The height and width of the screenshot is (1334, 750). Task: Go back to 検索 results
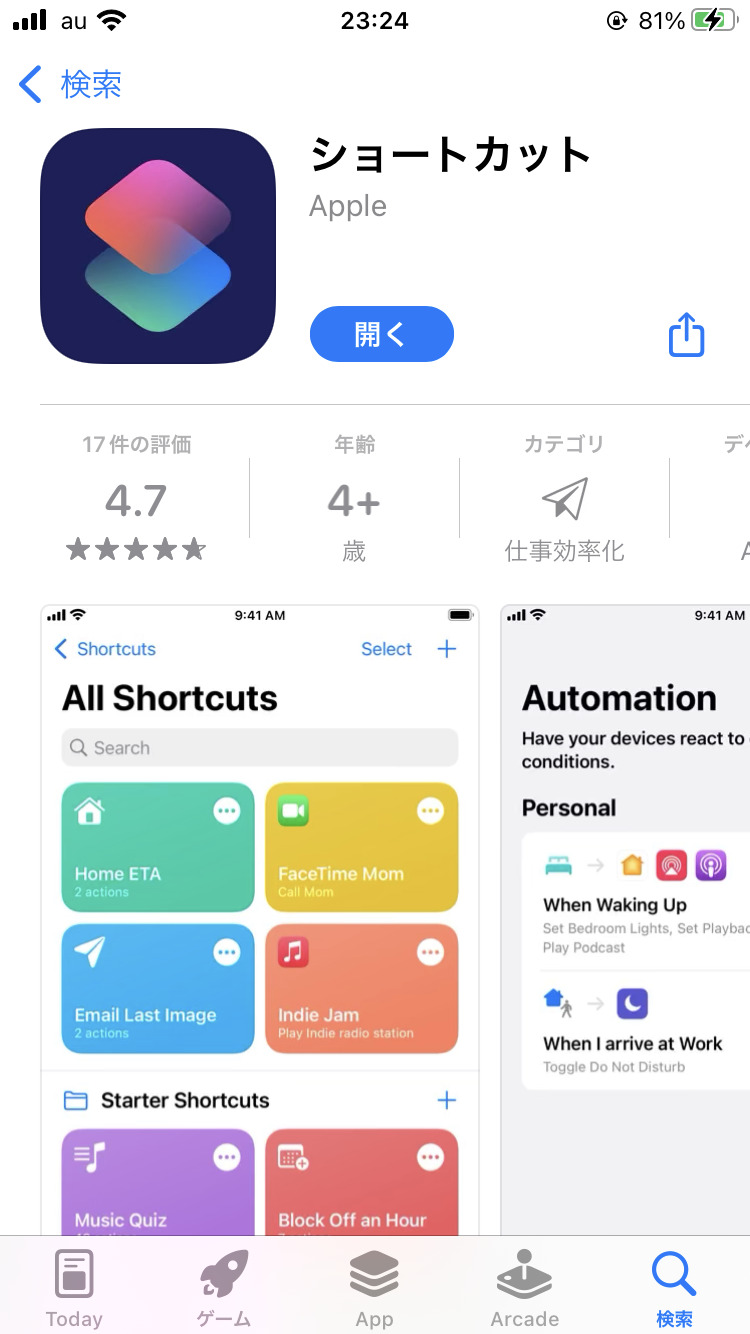(72, 85)
